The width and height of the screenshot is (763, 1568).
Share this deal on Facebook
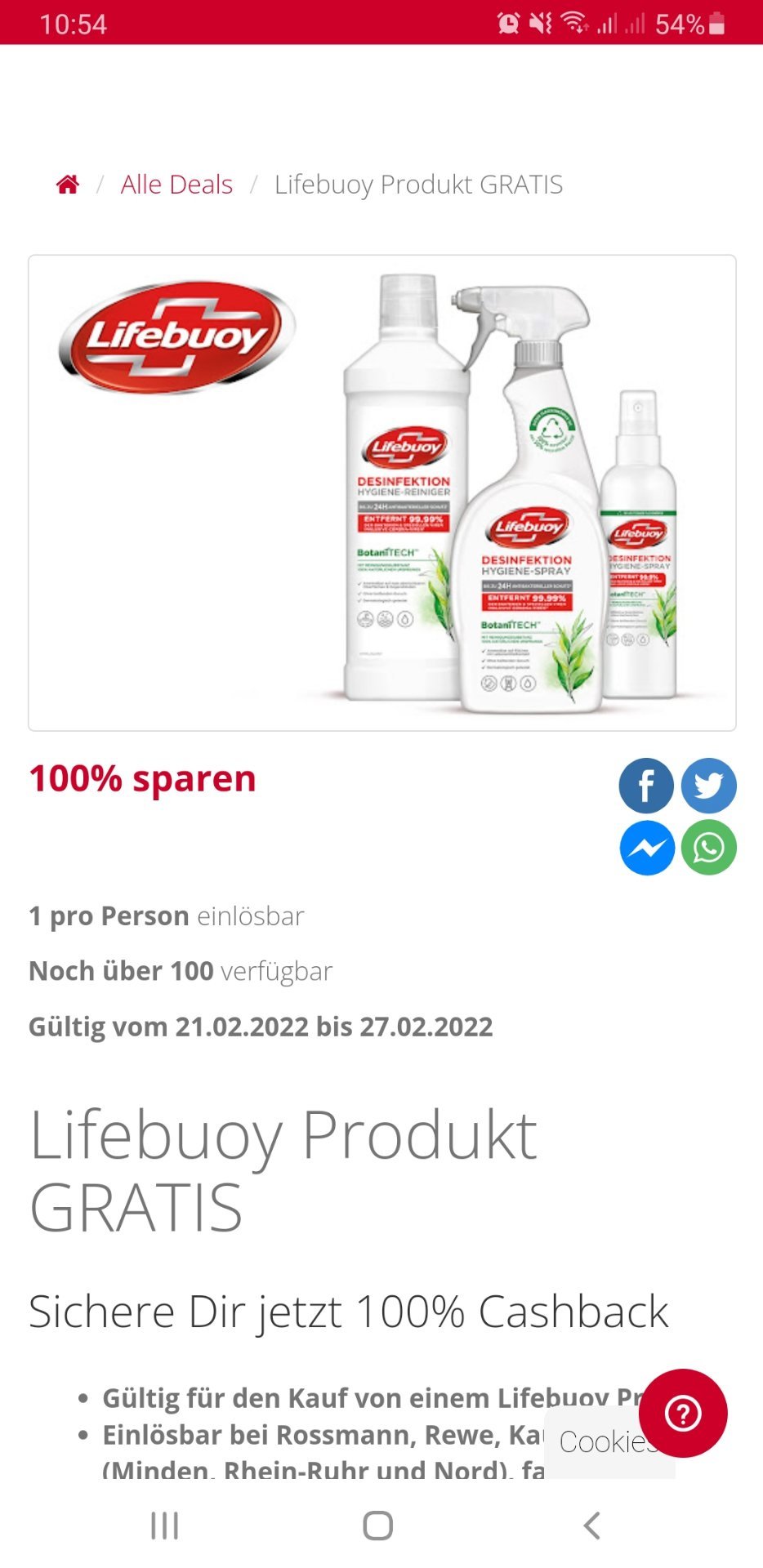click(x=646, y=785)
